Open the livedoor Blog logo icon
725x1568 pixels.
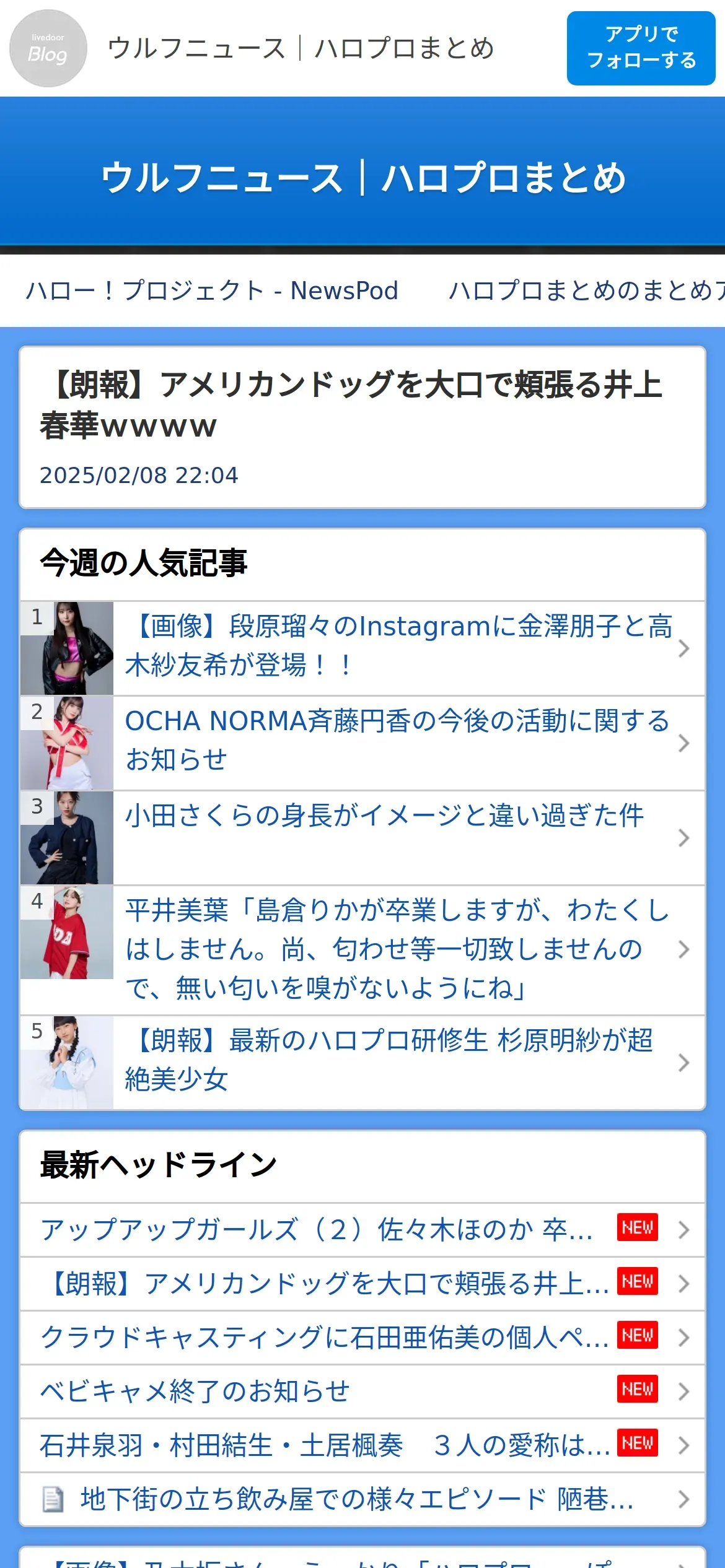[48, 48]
